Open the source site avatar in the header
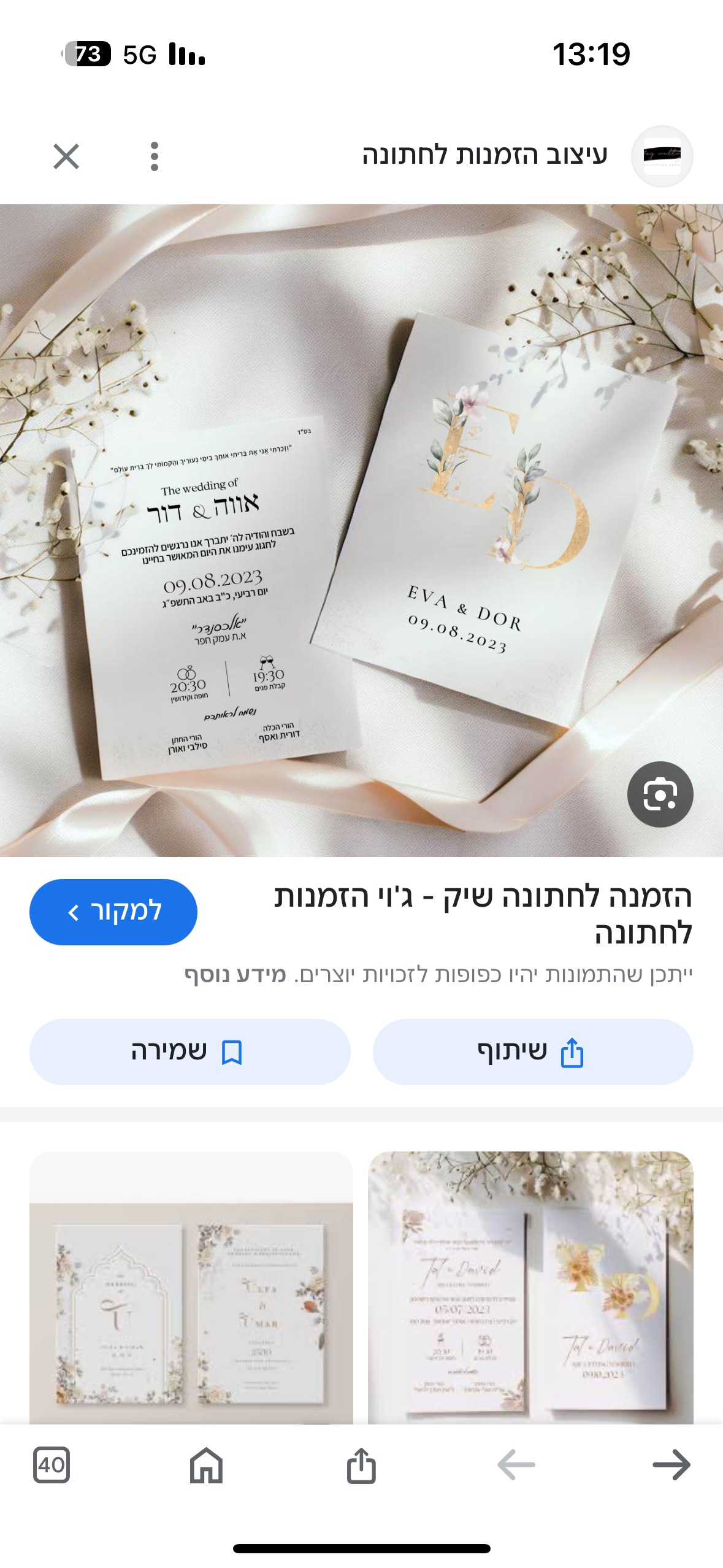 click(x=662, y=156)
